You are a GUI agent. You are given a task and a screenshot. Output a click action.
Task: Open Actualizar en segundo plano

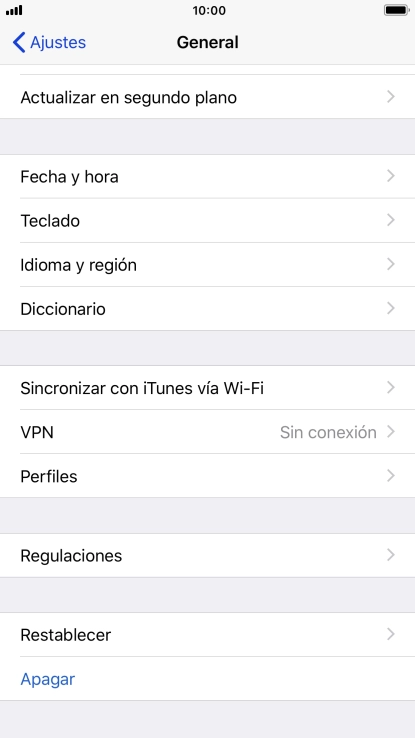(208, 97)
